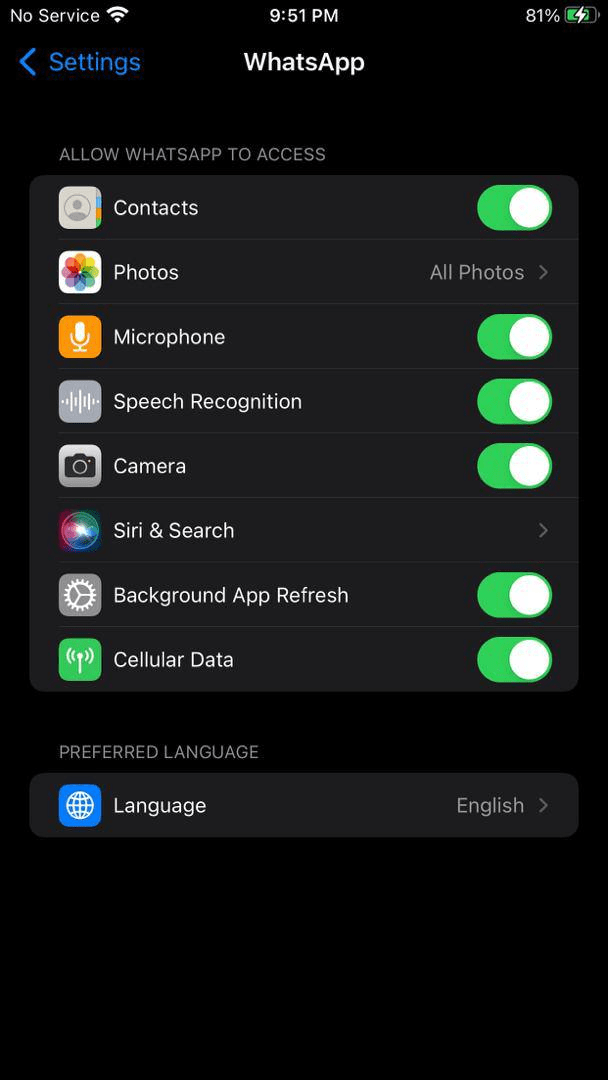
Task: Disable Microphone access
Action: [x=514, y=337]
